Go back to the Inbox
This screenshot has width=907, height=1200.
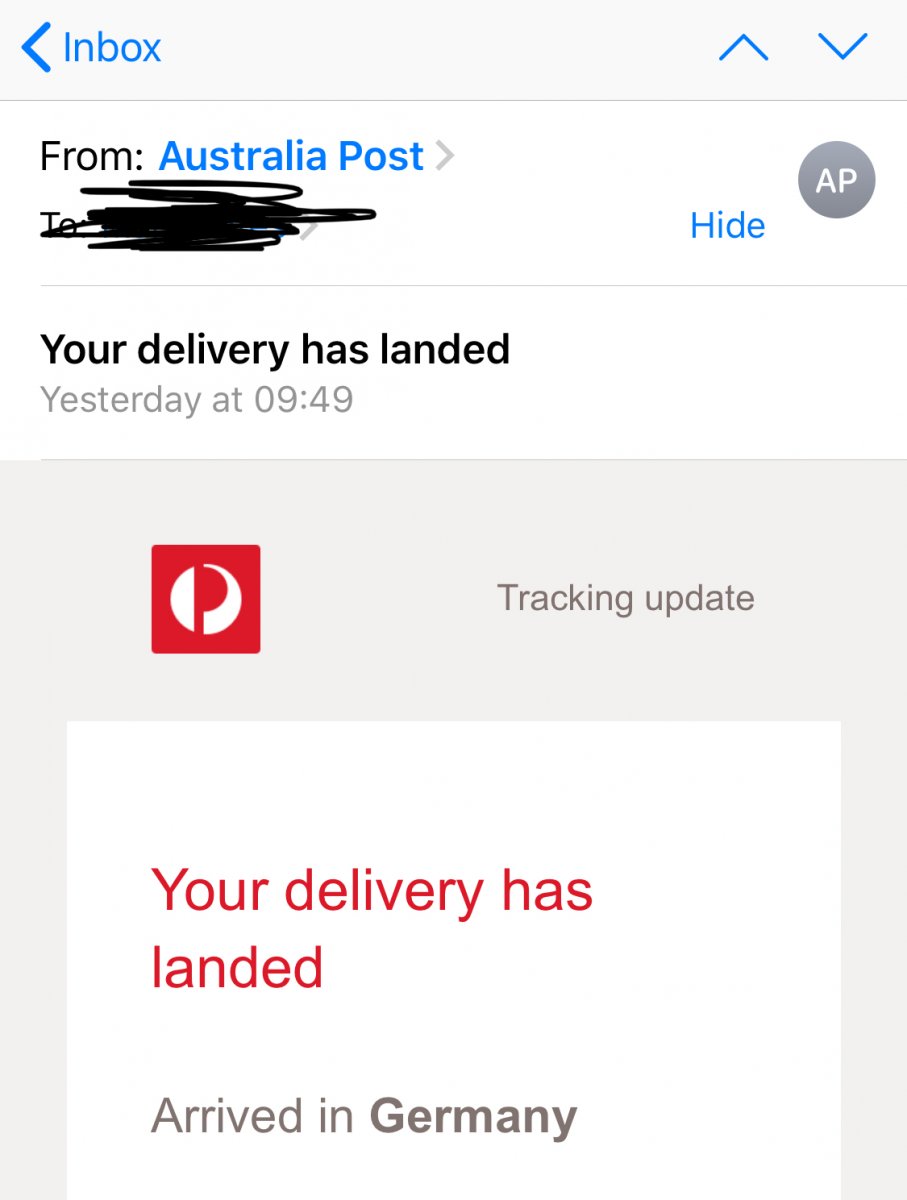click(92, 48)
